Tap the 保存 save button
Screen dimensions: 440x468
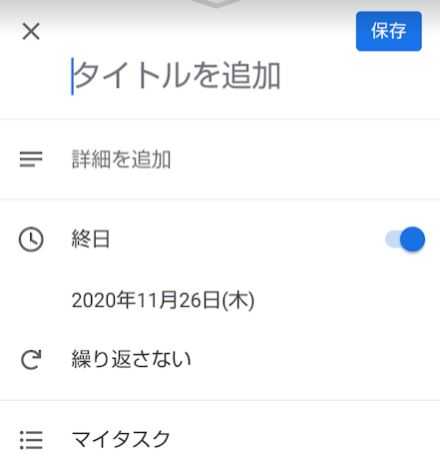coord(389,31)
